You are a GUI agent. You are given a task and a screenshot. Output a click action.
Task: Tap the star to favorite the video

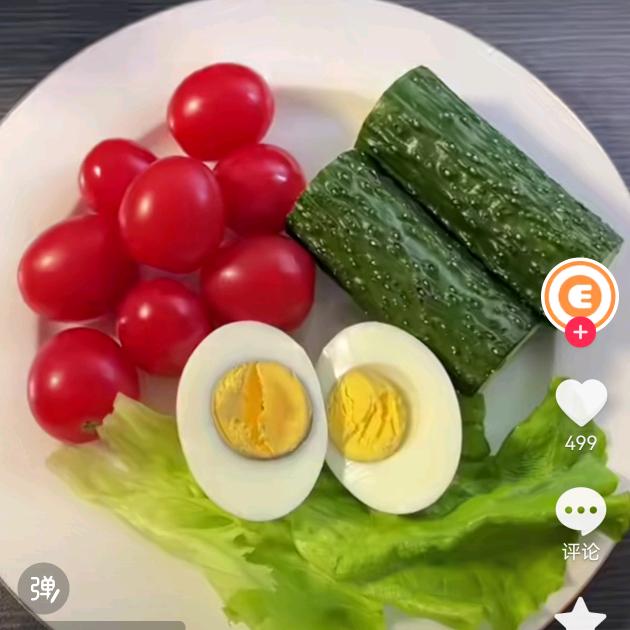[x=581, y=615]
